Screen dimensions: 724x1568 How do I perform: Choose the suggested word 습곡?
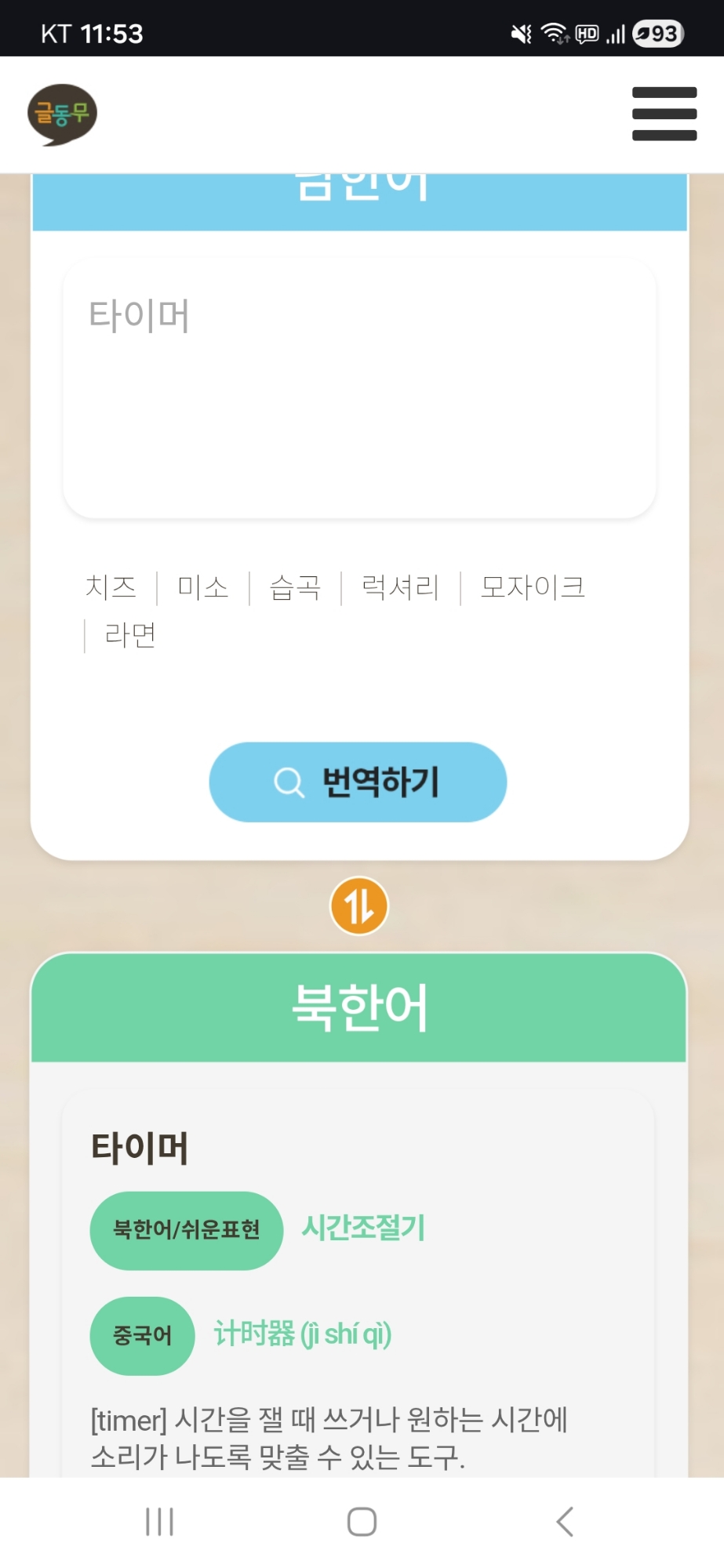[295, 587]
